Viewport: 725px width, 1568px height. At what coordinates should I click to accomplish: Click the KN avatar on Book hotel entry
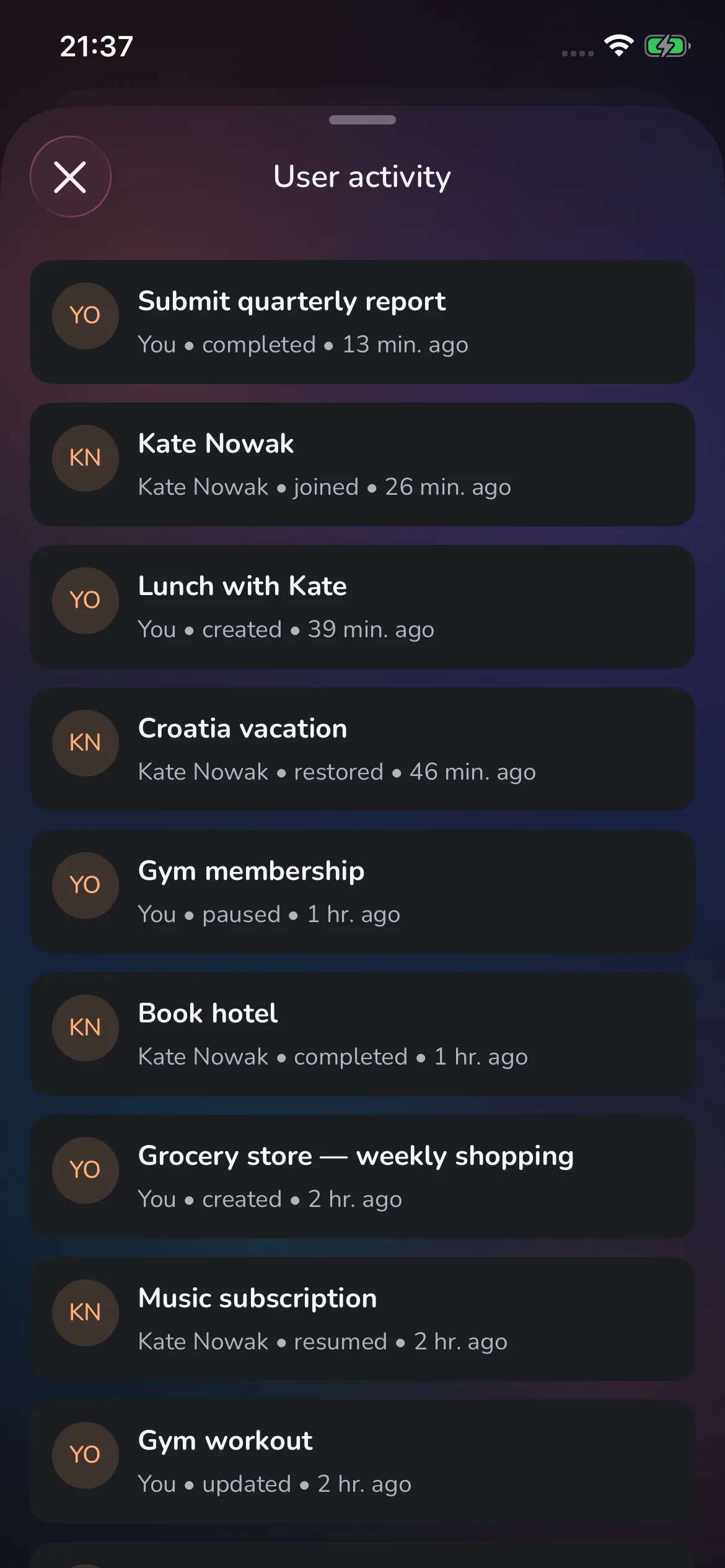point(85,1028)
